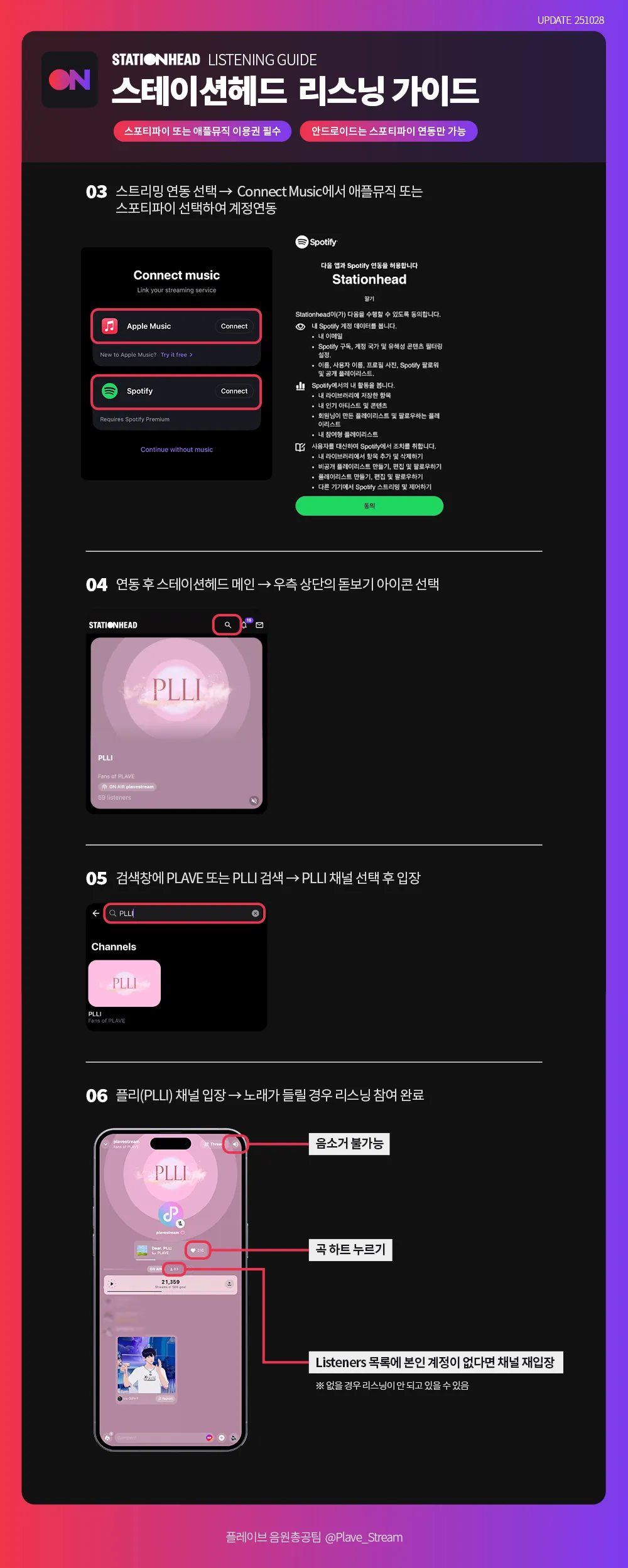Screen dimensions: 628x1568
Task: Open the listeners list via the 63 count
Action: (x=174, y=1269)
